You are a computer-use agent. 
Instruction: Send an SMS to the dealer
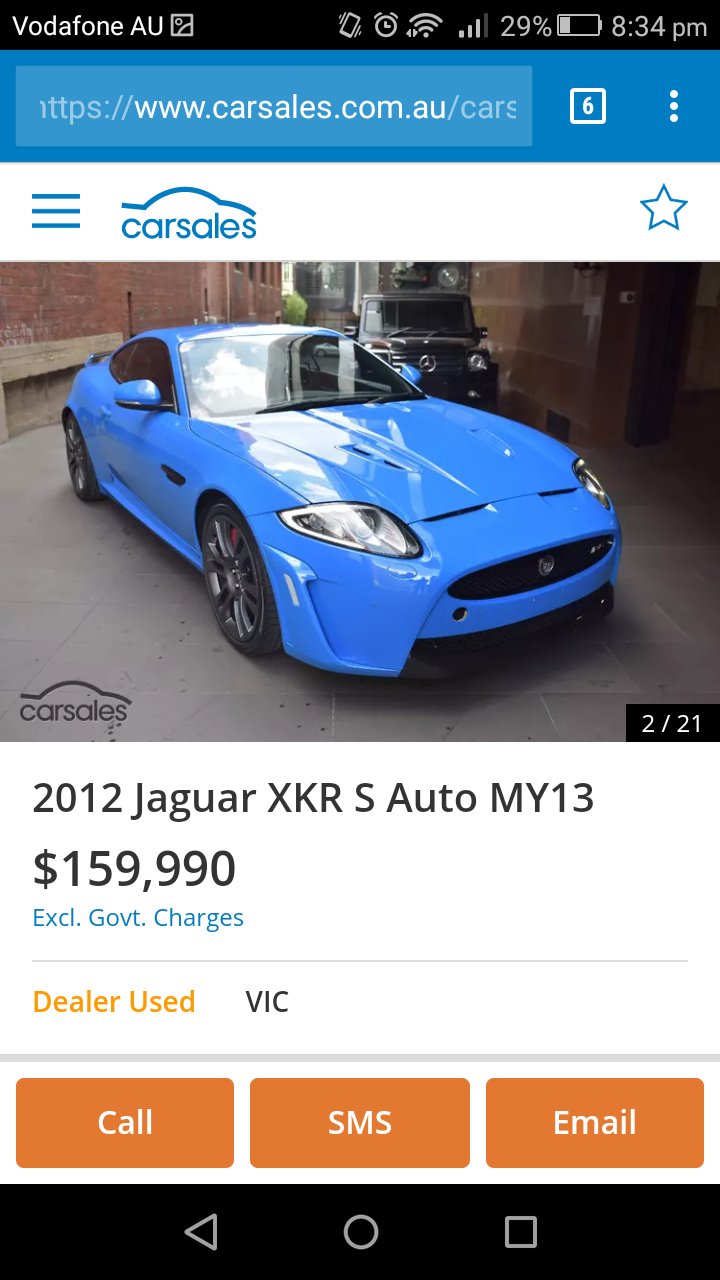click(x=360, y=1122)
